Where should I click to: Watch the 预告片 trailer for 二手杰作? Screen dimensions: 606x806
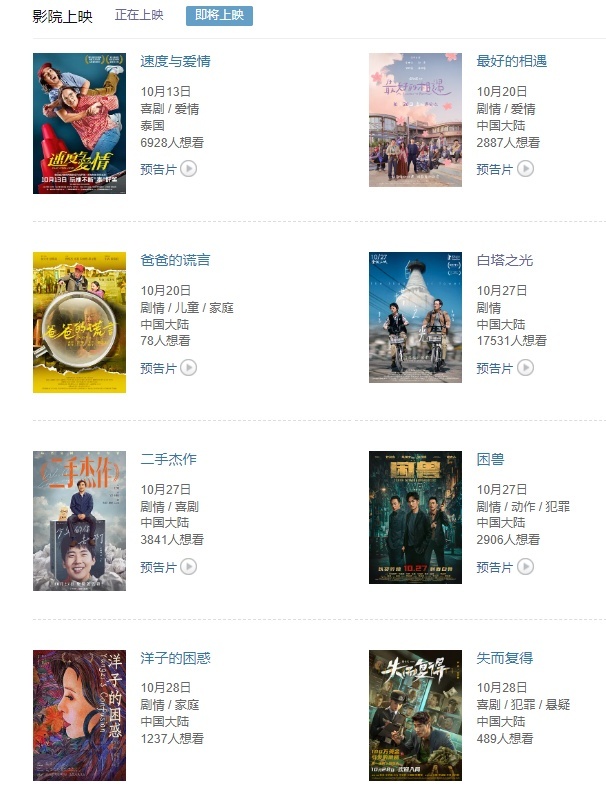(x=169, y=567)
